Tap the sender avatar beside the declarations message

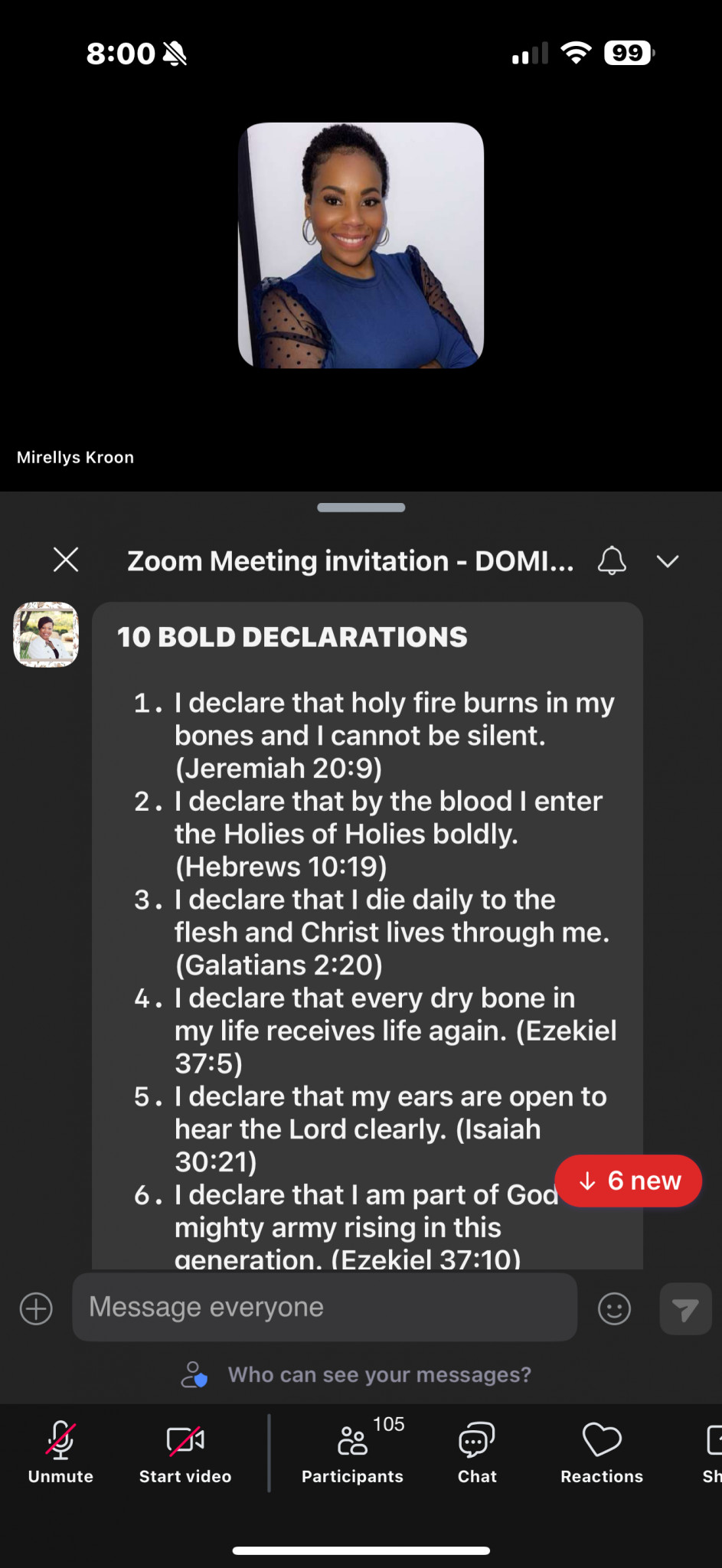[x=46, y=635]
